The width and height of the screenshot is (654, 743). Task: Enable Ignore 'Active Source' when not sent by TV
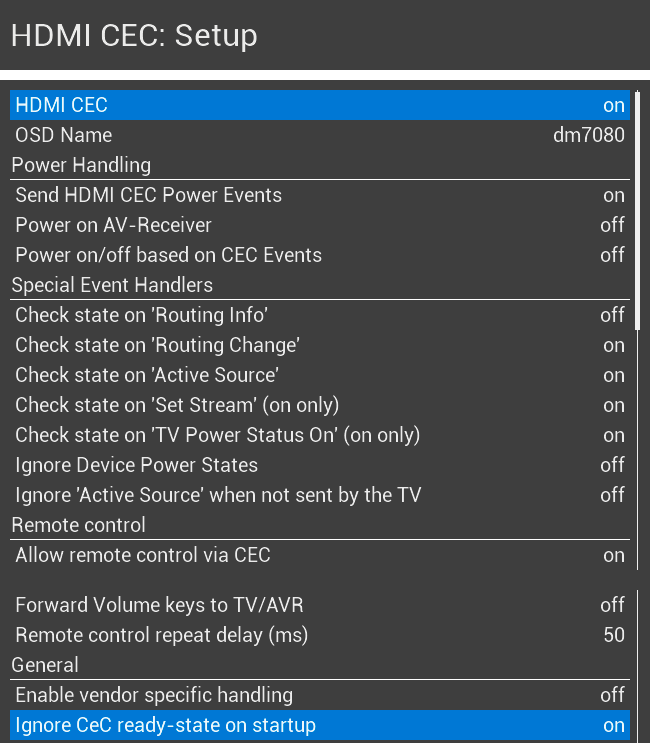coord(320,495)
